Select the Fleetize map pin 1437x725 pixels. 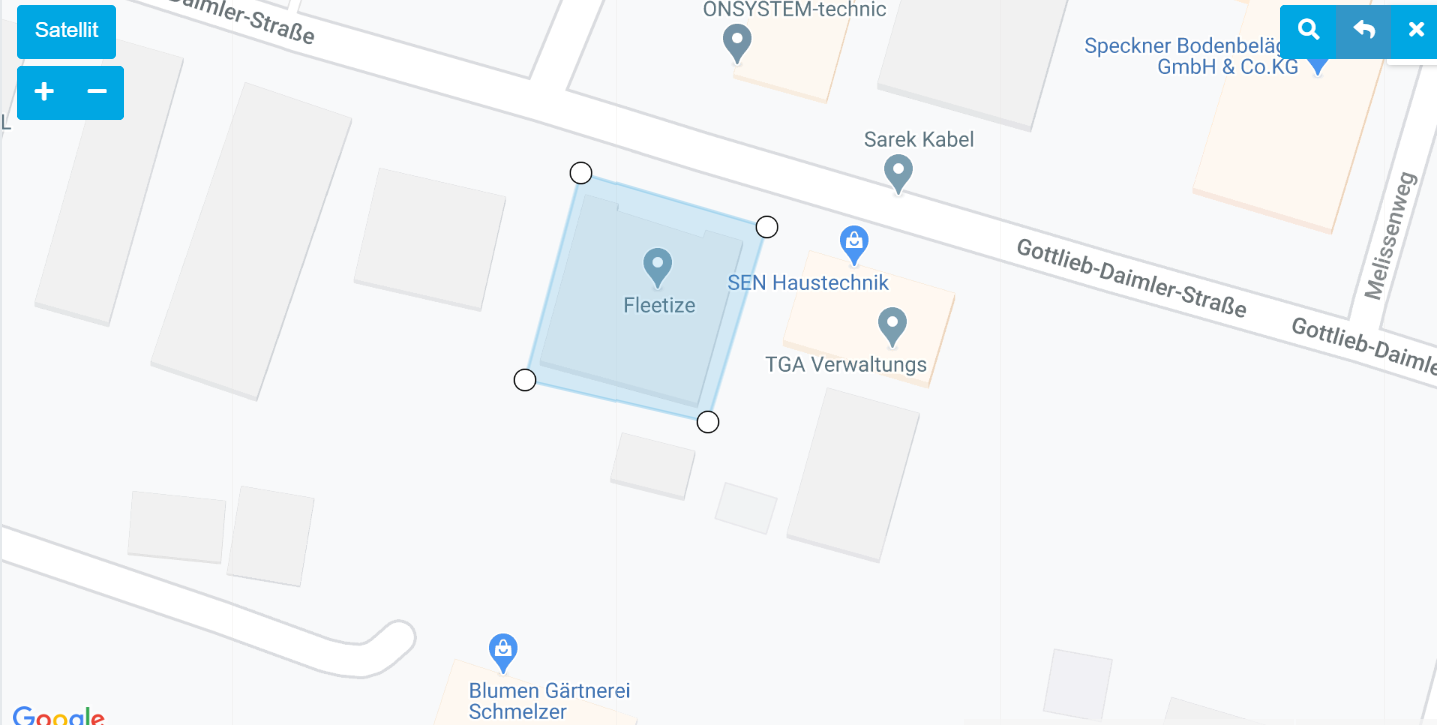coord(657,266)
